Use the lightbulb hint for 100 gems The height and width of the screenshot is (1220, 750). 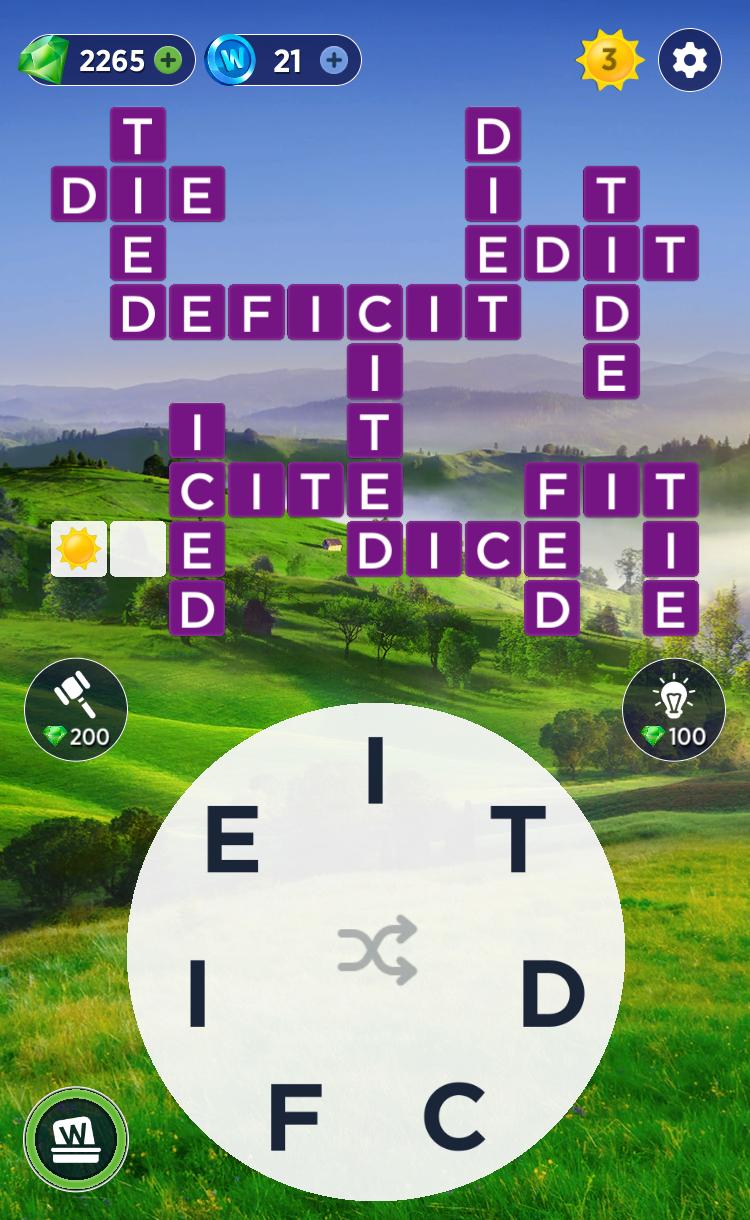(673, 709)
